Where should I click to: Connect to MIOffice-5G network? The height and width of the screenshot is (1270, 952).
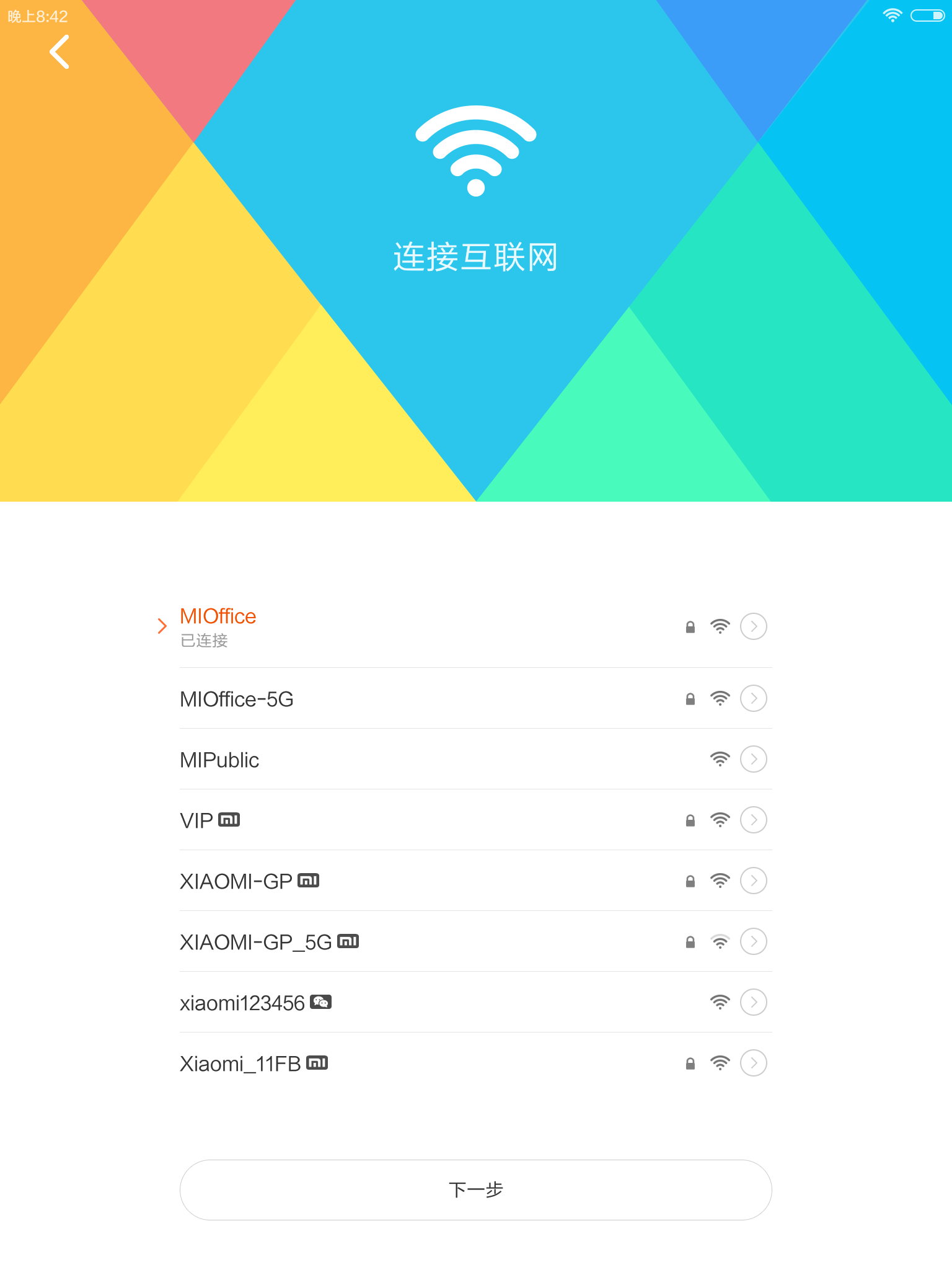237,699
